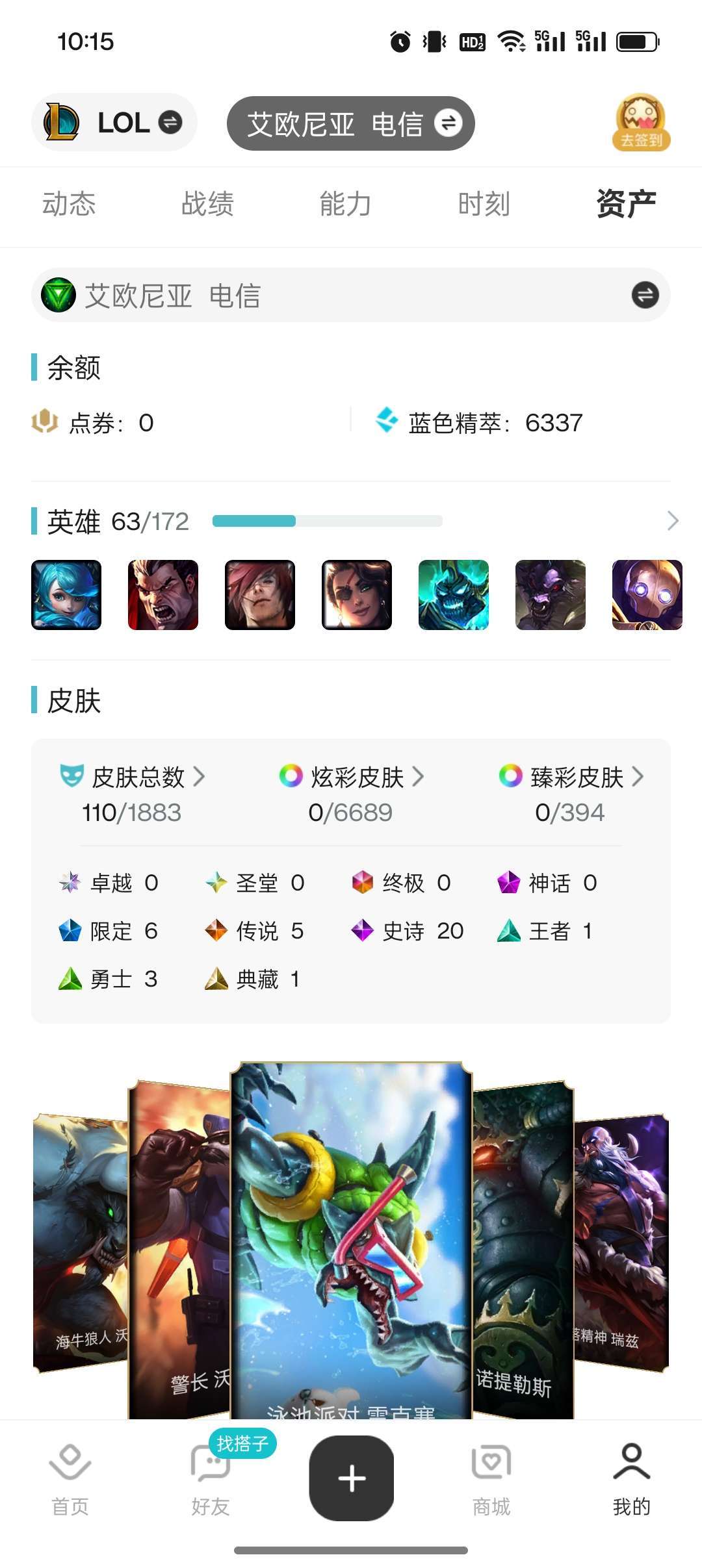Open the Blitzcrank champion avatar icon
Image resolution: width=702 pixels, height=1568 pixels.
click(647, 595)
